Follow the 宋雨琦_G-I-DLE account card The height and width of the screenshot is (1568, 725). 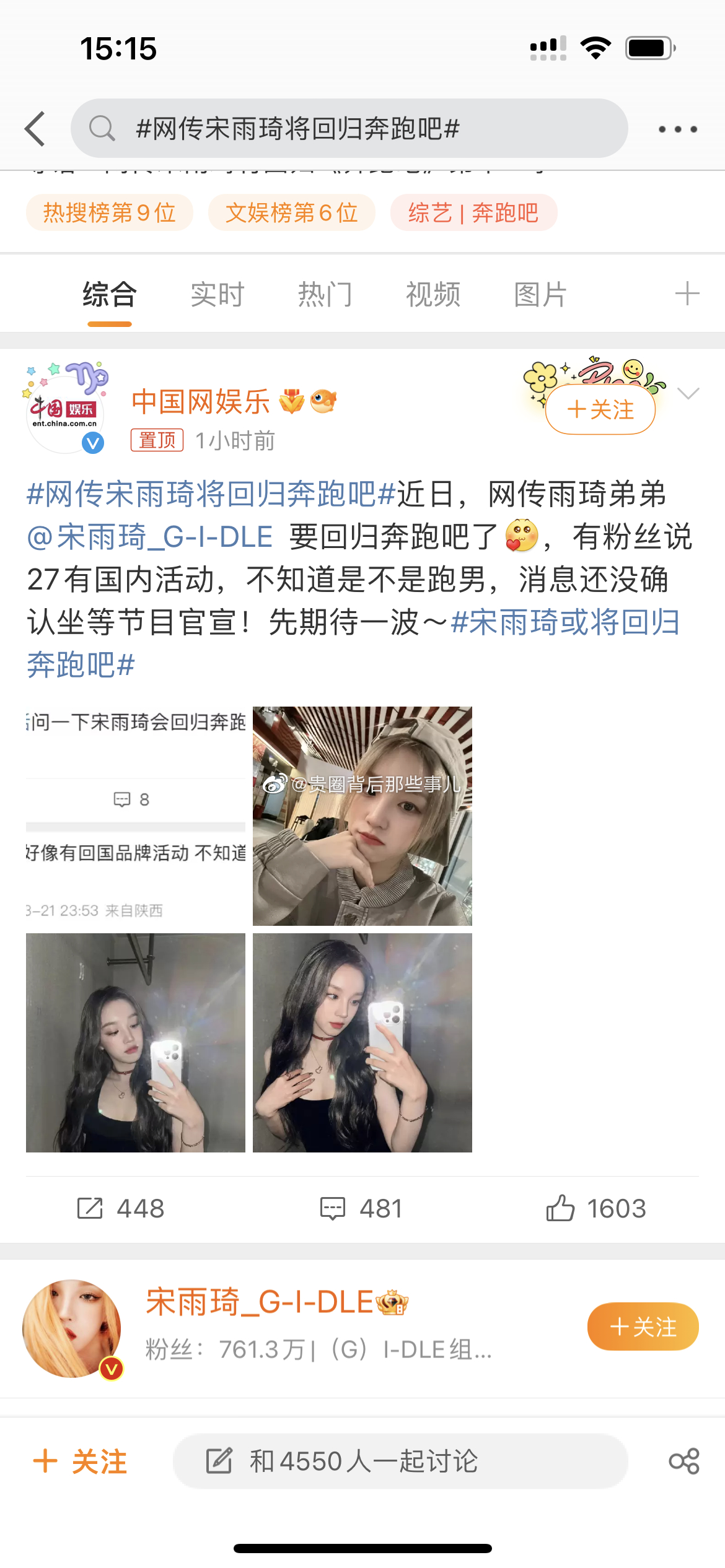[x=643, y=1326]
